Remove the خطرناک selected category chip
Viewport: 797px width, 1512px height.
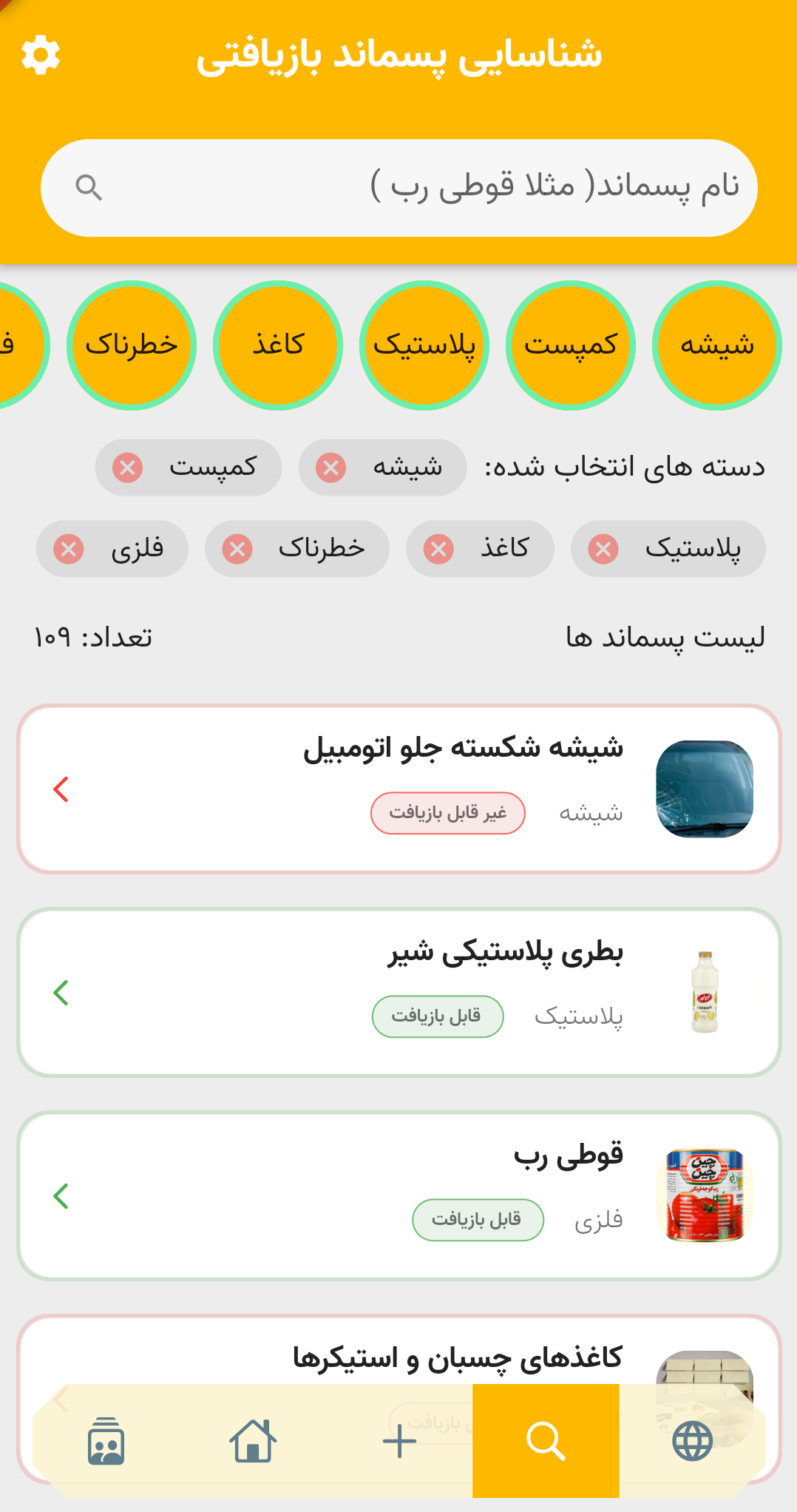pos(238,549)
